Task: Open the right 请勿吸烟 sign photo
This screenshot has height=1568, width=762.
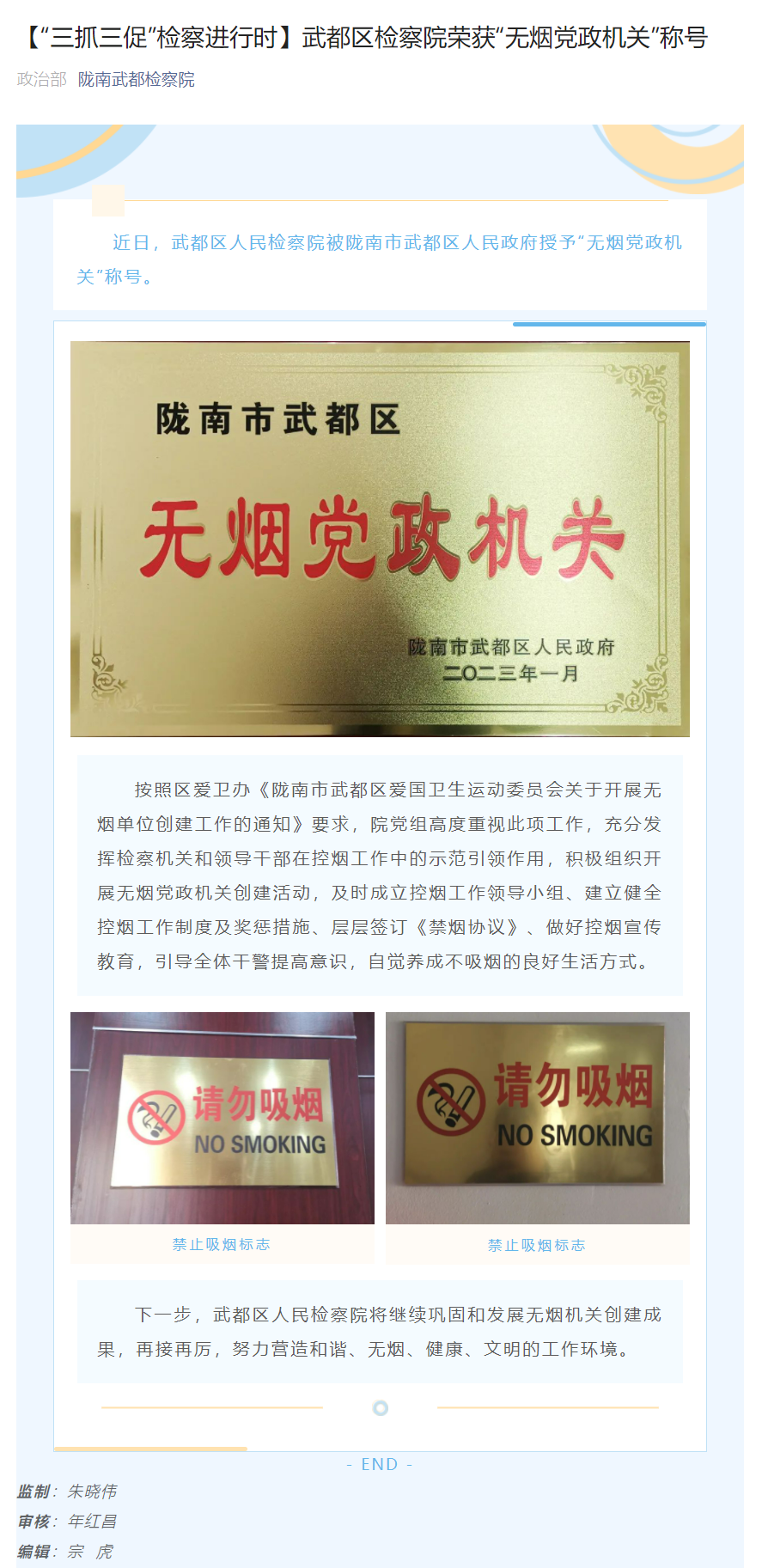Action: 538,1118
